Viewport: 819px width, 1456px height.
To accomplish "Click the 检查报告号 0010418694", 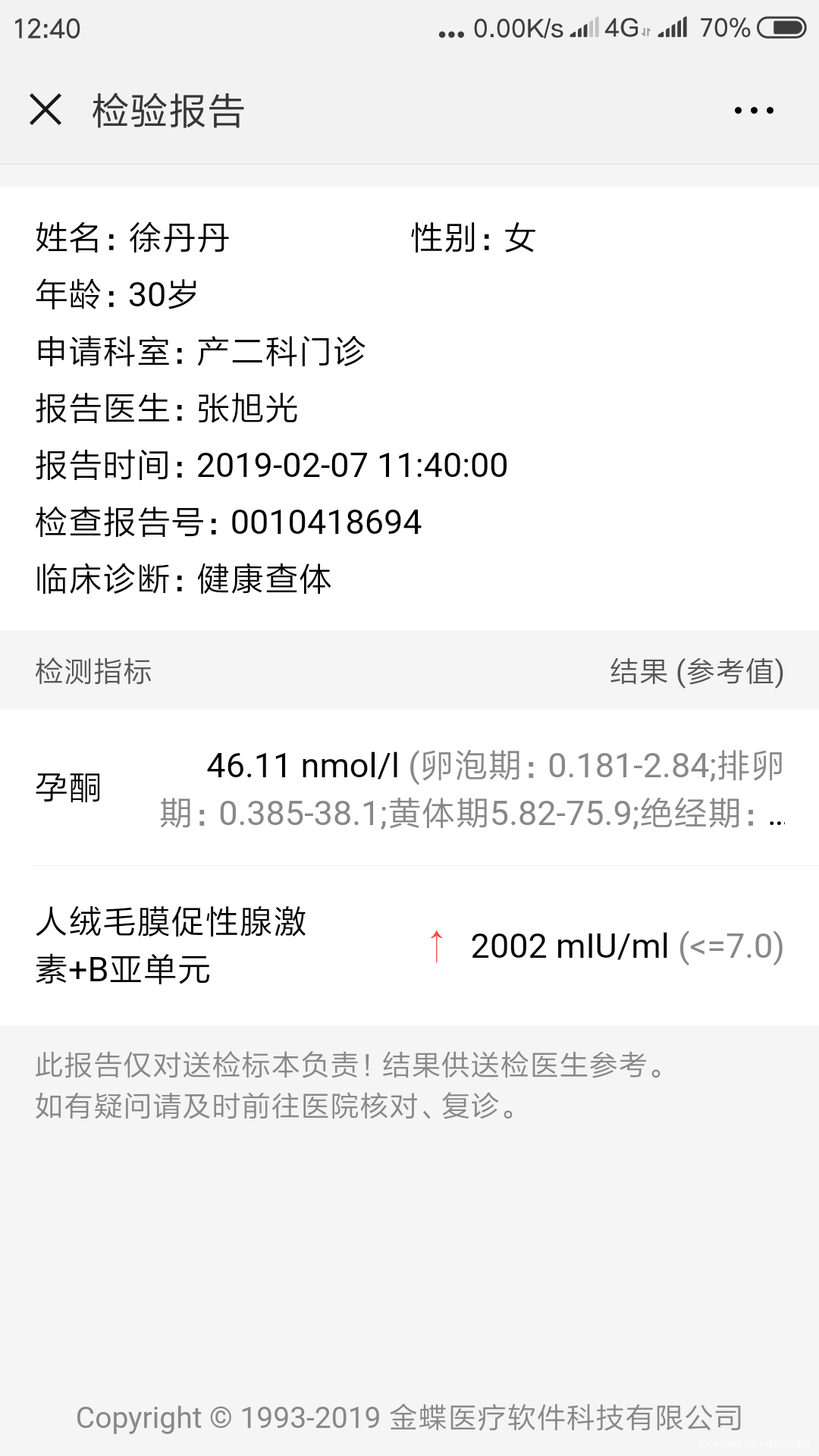I will (227, 522).
